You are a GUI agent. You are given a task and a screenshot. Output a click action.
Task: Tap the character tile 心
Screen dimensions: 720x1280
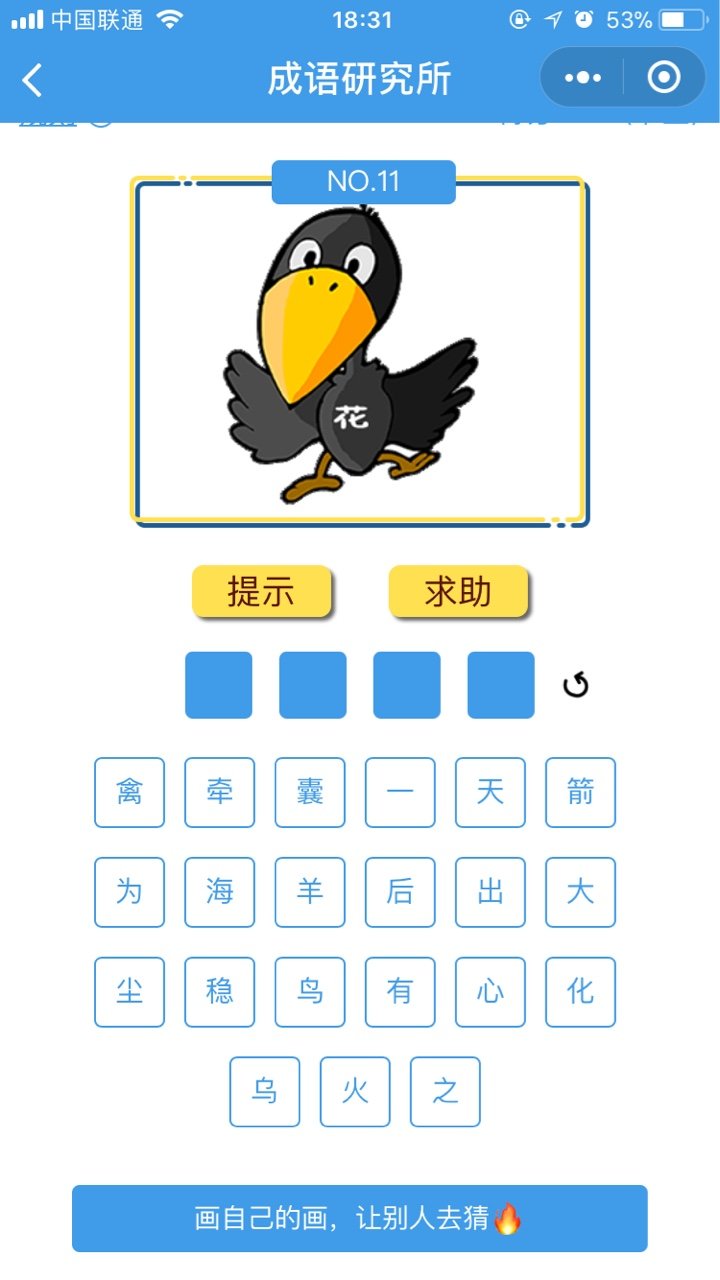[x=490, y=992]
